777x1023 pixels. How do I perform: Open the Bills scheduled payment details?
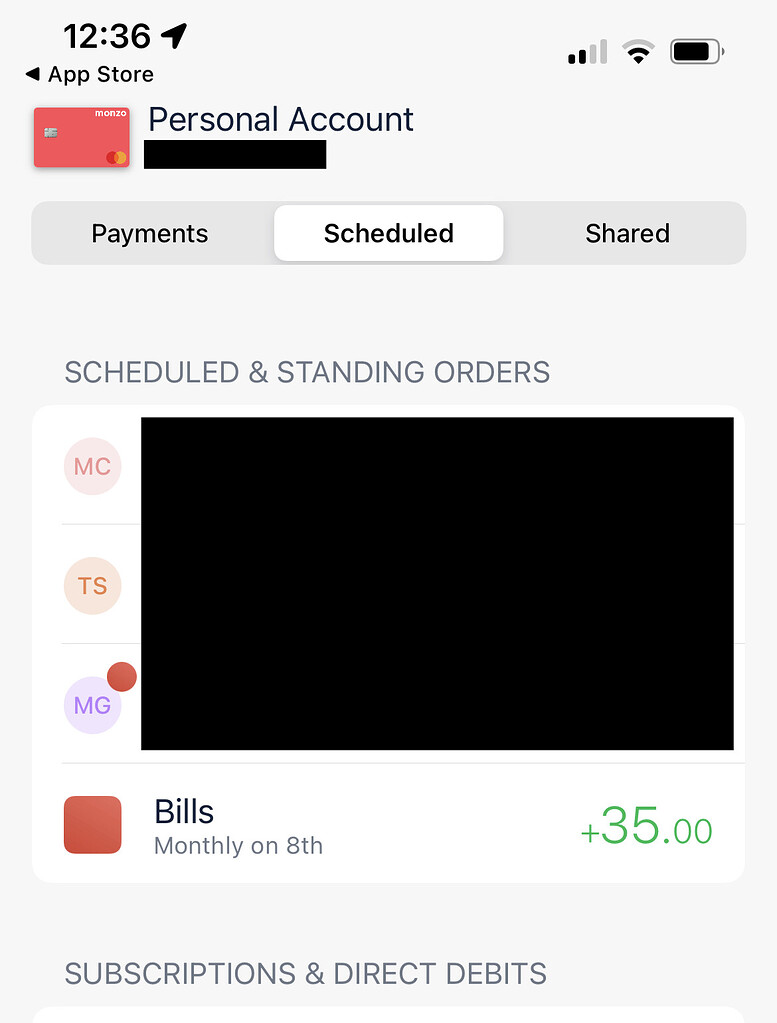tap(388, 825)
